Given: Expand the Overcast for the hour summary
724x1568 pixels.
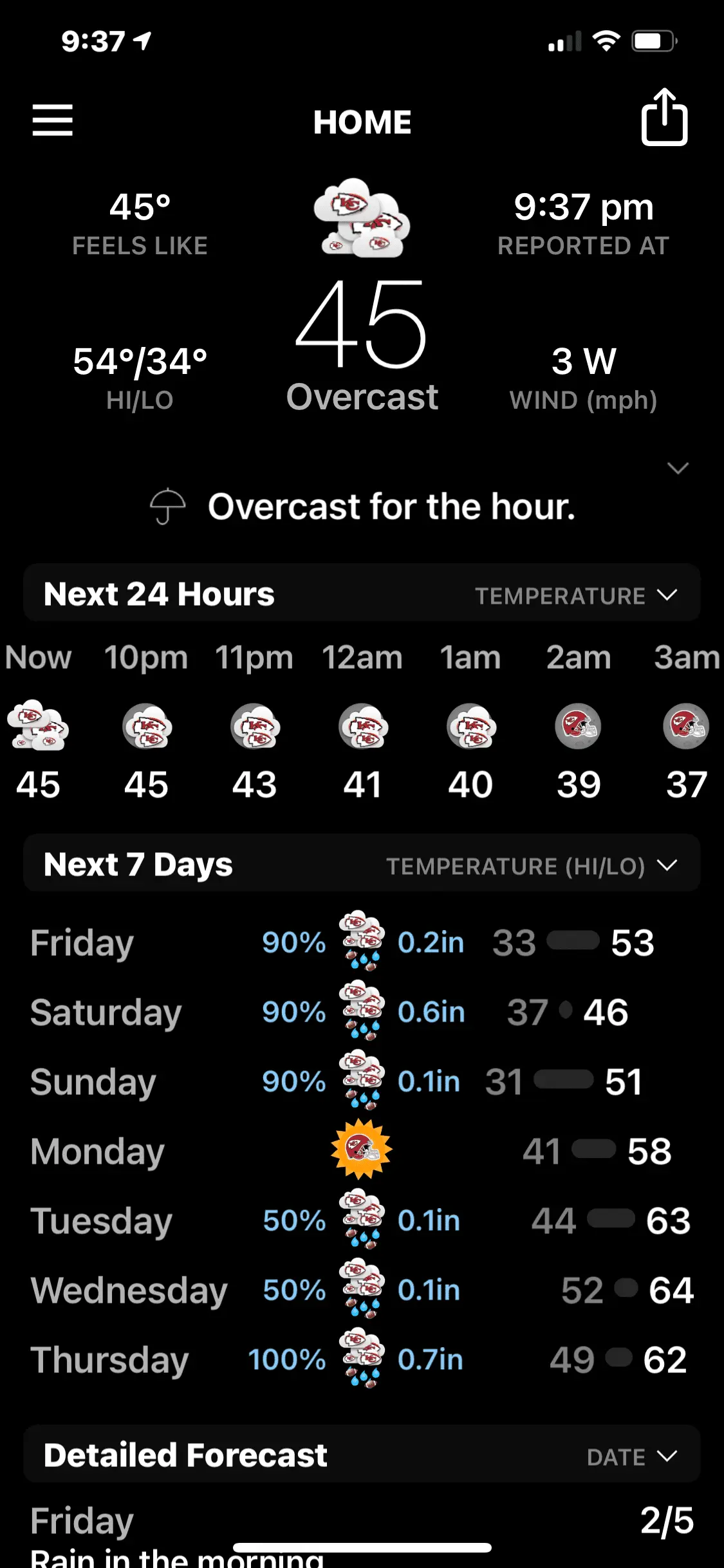Looking at the screenshot, I should click(x=678, y=468).
